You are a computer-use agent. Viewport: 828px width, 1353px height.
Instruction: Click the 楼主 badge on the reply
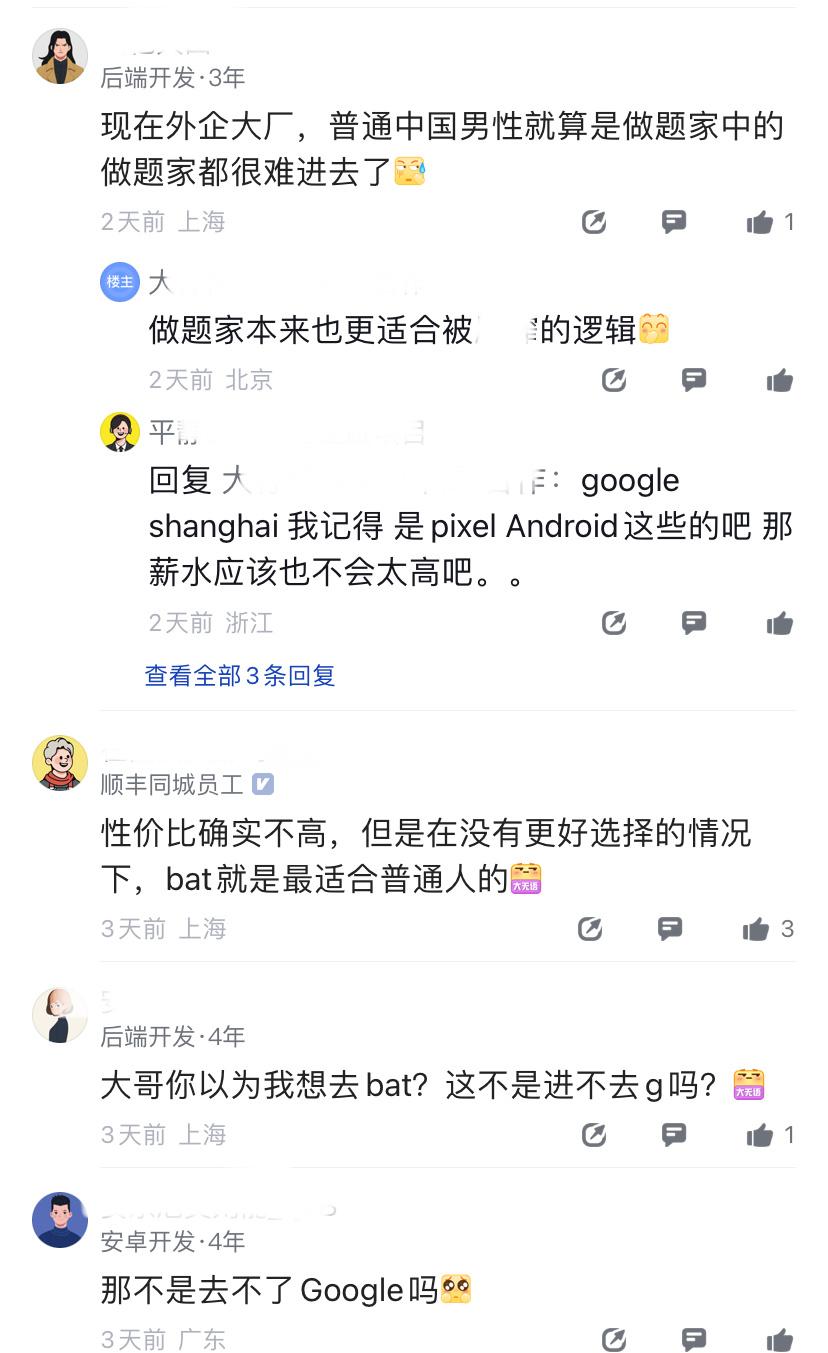click(120, 282)
